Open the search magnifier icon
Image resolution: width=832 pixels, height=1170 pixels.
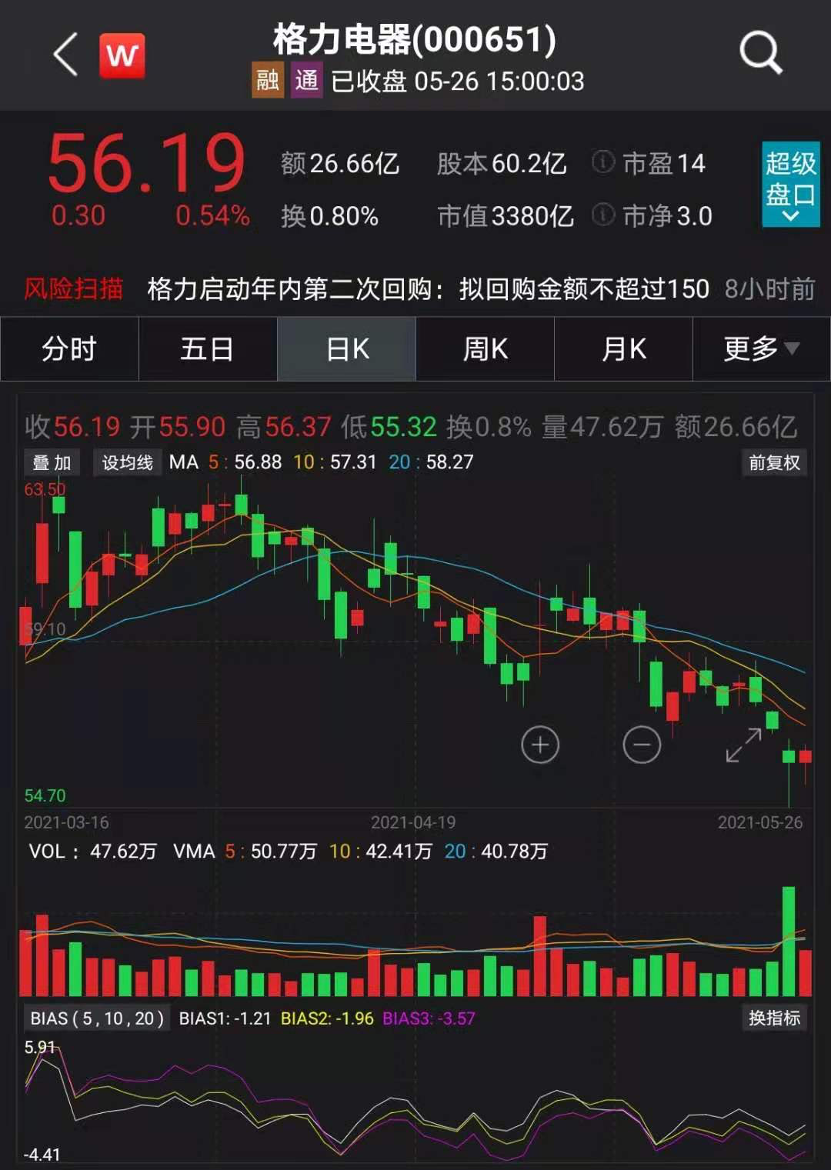pos(760,55)
